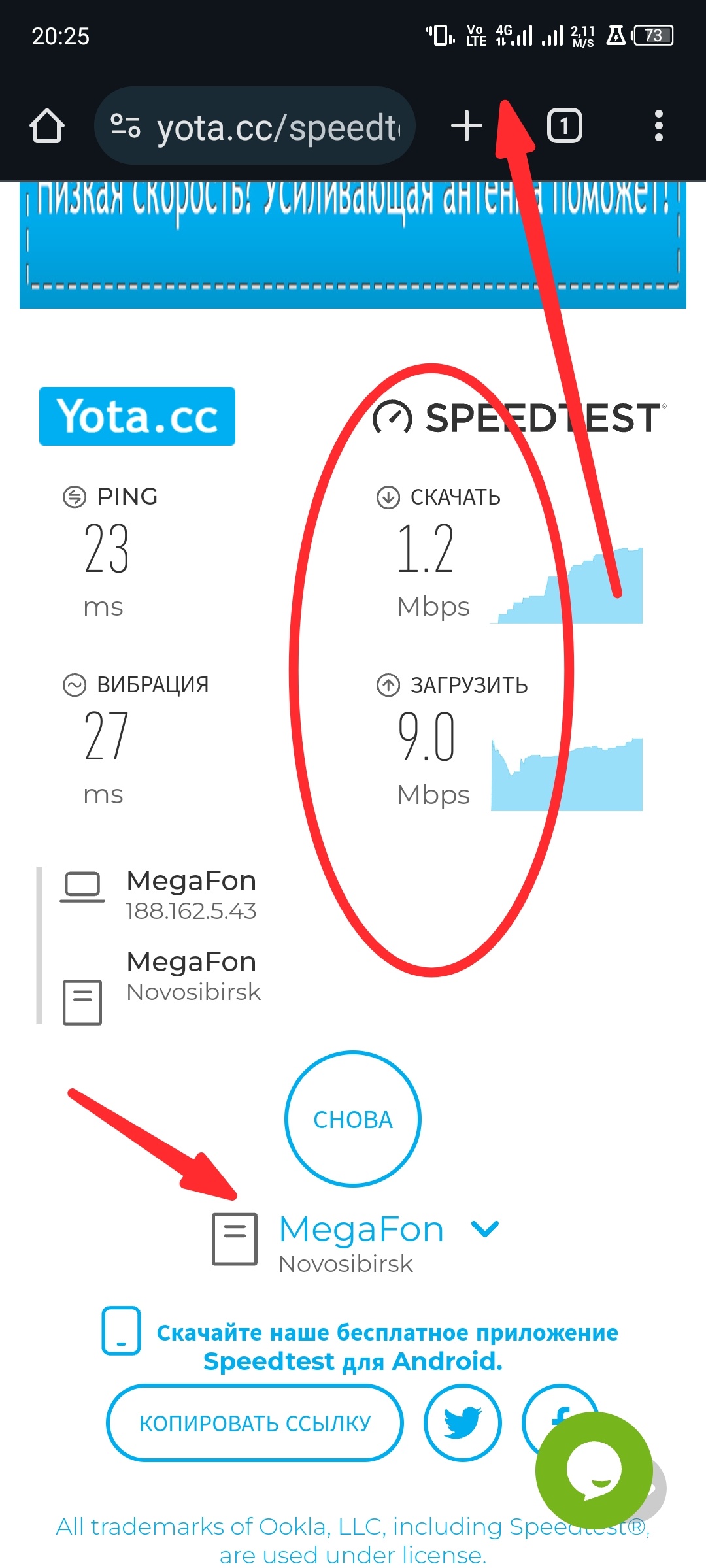Viewport: 706px width, 1568px height.
Task: Open the tab switcher
Action: point(565,125)
